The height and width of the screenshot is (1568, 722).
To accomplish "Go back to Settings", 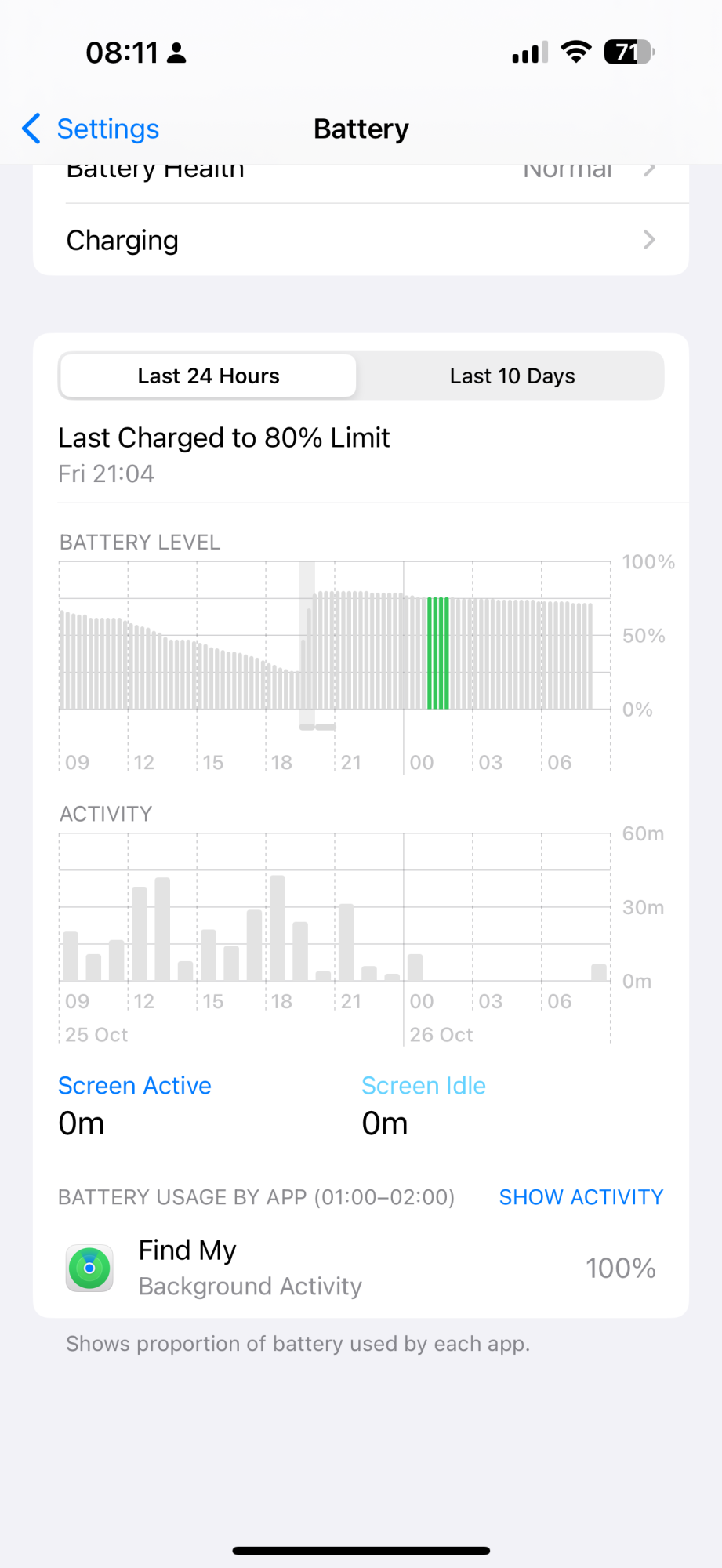I will point(91,129).
